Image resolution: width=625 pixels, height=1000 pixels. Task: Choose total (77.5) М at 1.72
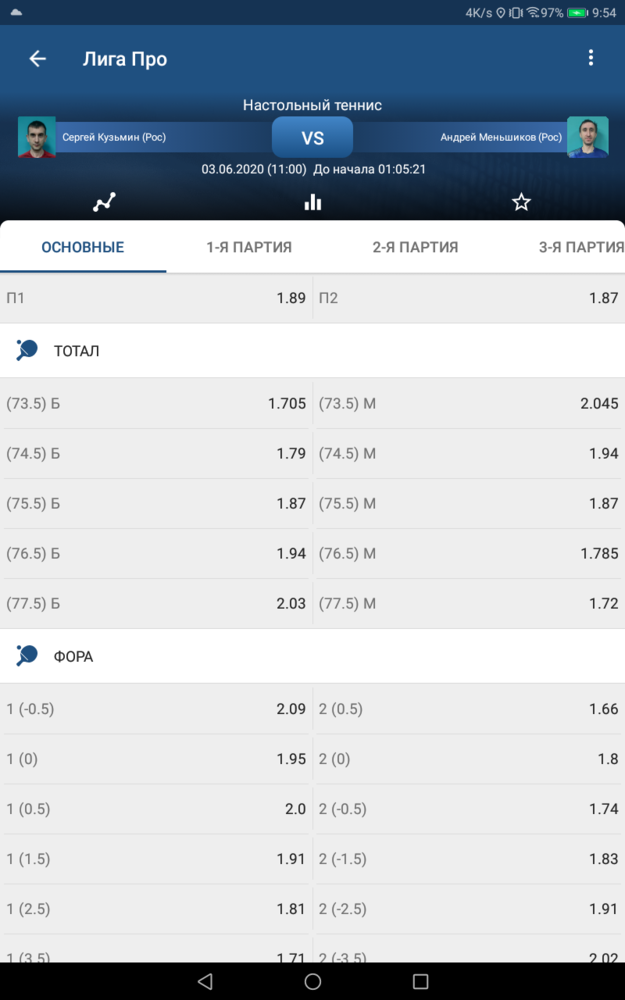tap(469, 603)
